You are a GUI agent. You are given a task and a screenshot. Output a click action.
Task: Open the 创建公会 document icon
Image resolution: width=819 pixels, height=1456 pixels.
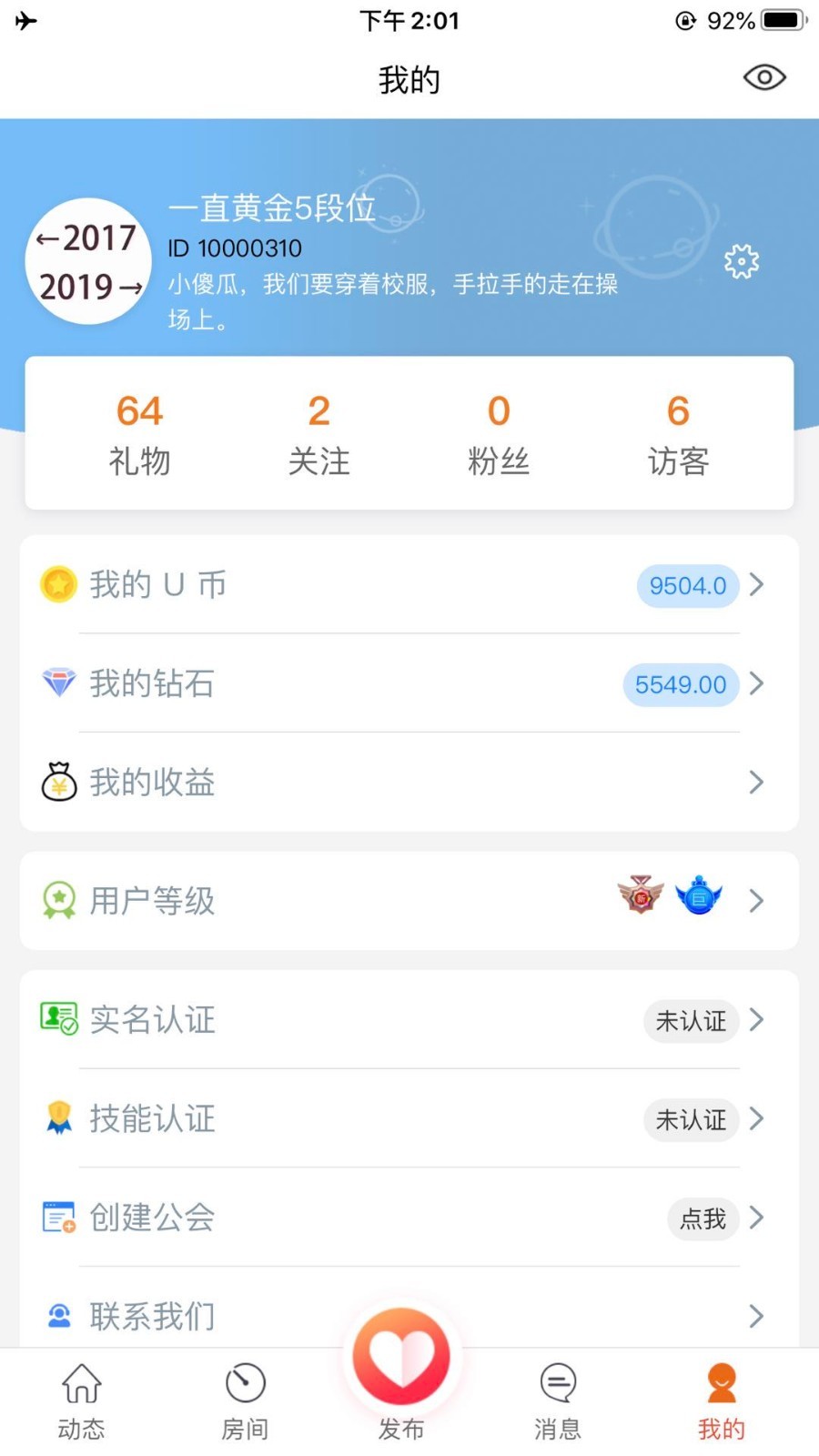[x=58, y=1217]
